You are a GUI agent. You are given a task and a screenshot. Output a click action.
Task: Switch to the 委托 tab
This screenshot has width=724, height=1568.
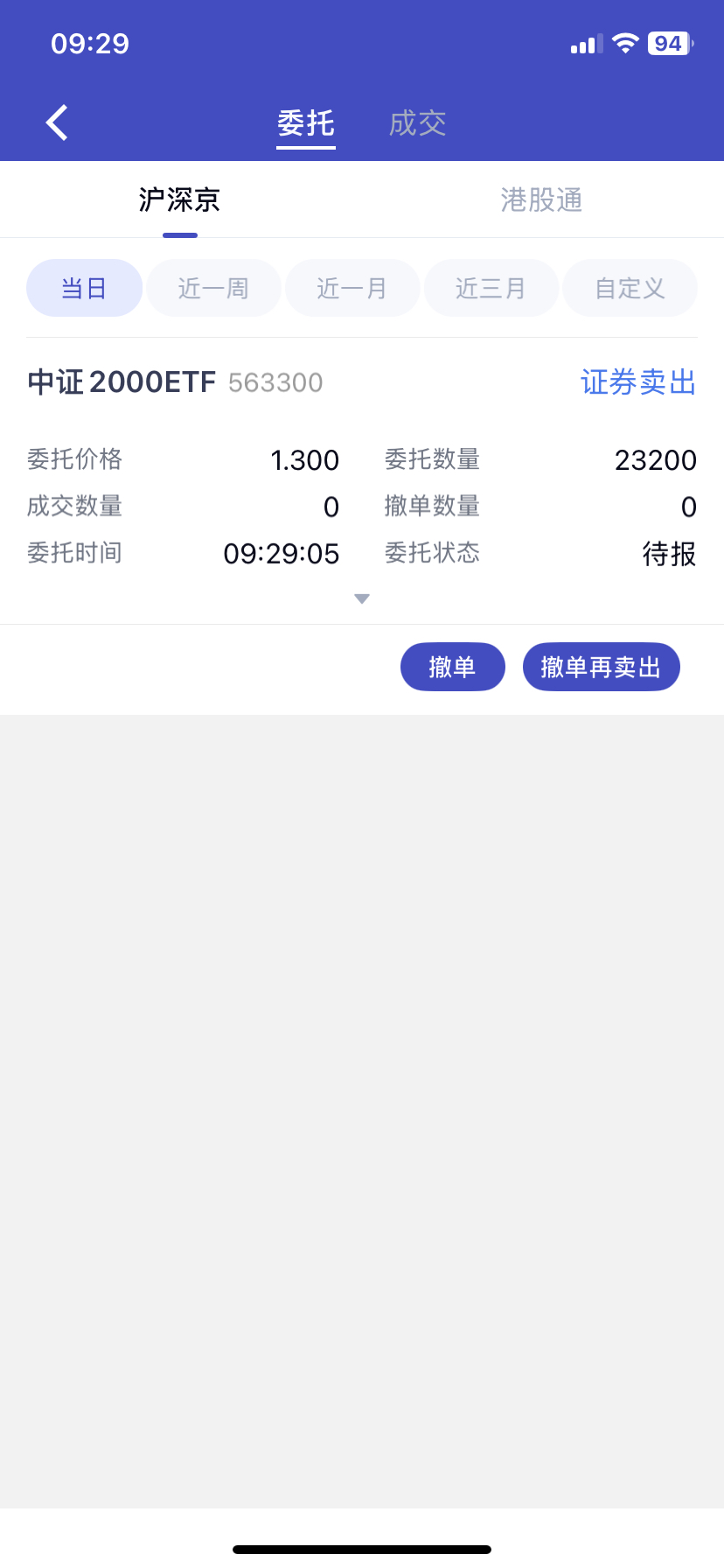tap(306, 123)
